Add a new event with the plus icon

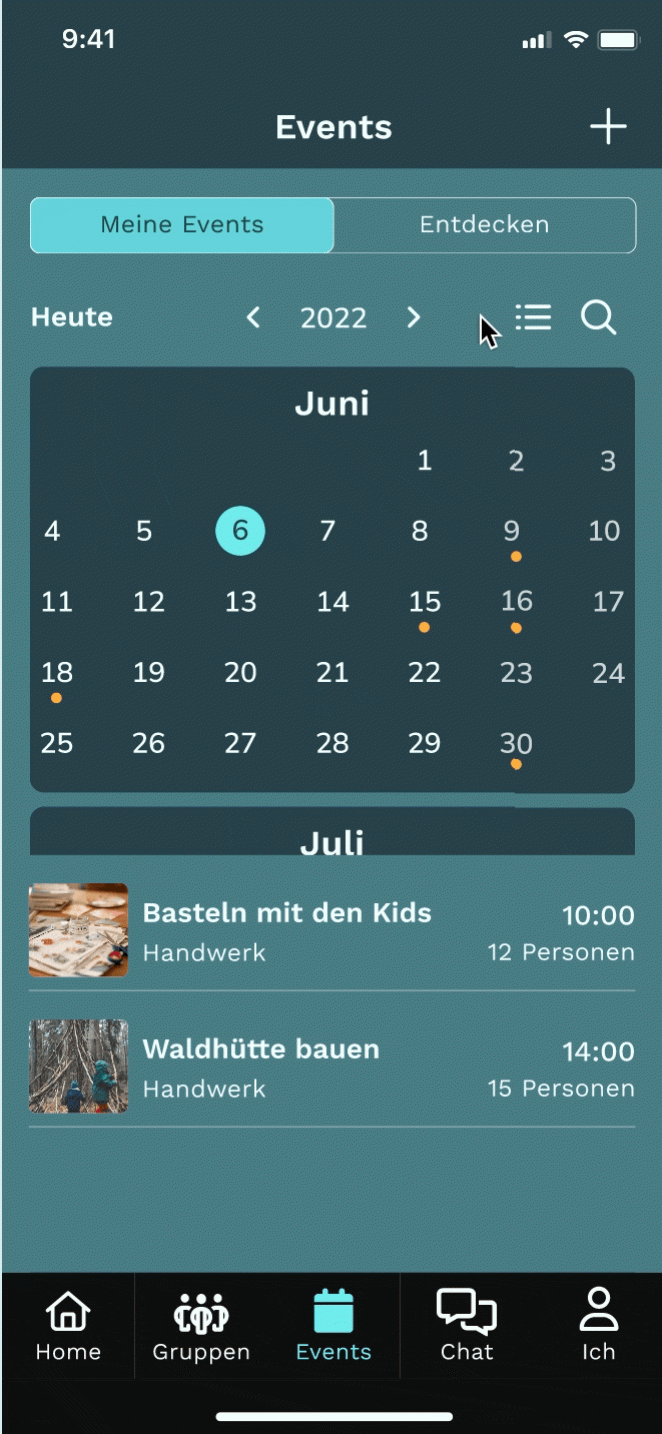click(x=607, y=127)
